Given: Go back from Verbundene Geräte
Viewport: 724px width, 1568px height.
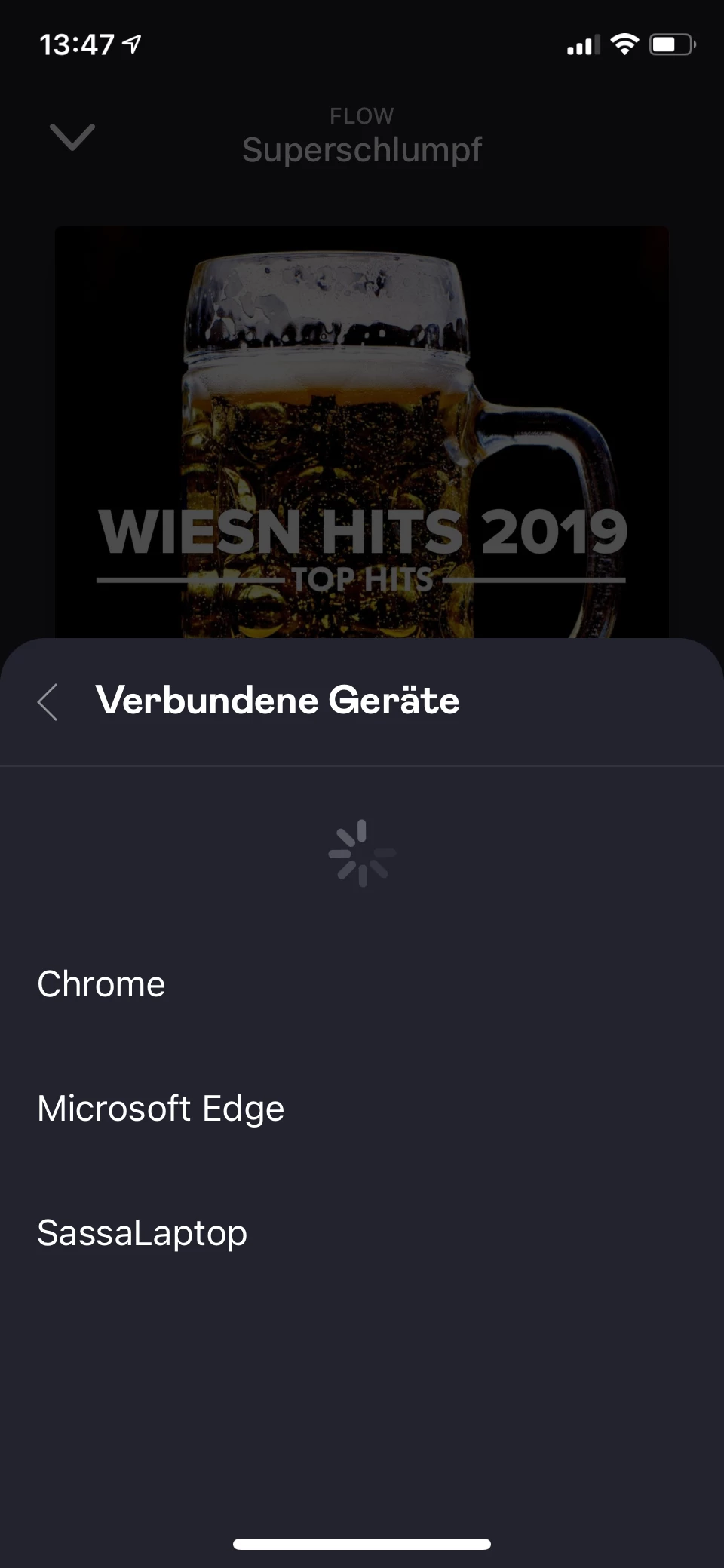Looking at the screenshot, I should coord(48,702).
